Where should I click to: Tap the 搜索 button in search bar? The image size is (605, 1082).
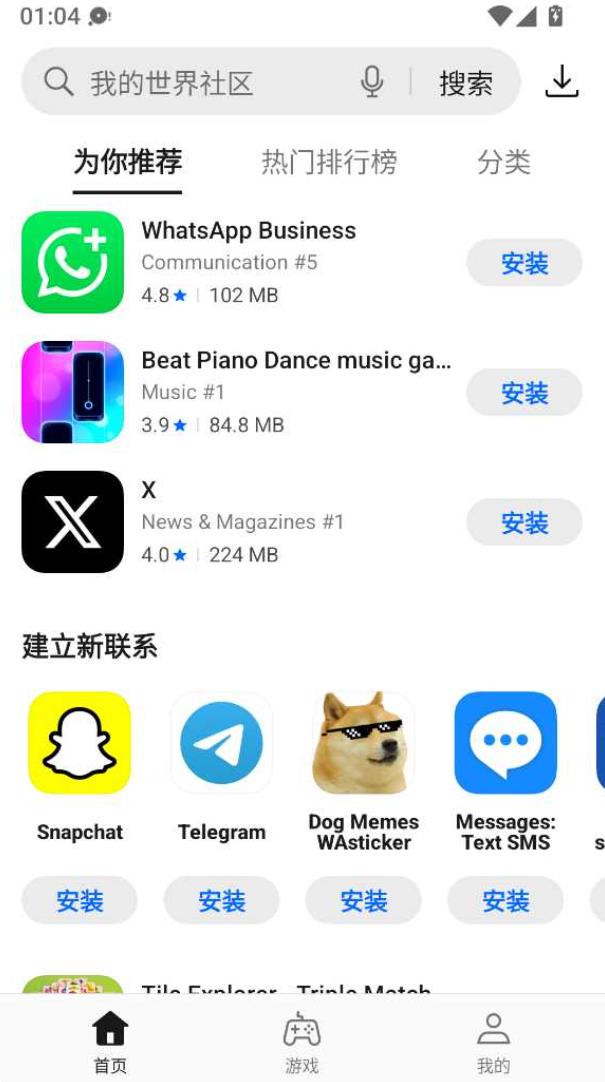pos(466,83)
